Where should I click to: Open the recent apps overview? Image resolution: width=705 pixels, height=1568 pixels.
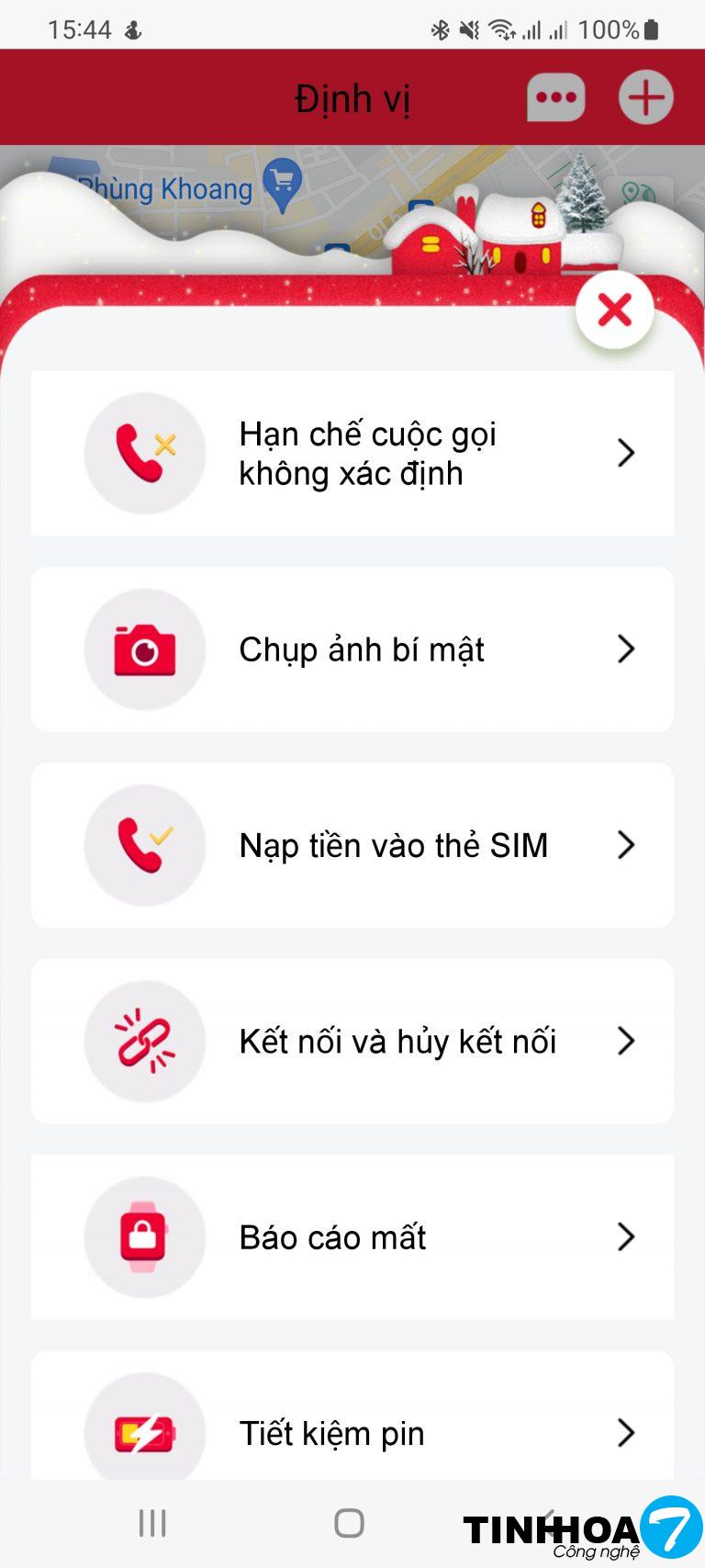152,1523
